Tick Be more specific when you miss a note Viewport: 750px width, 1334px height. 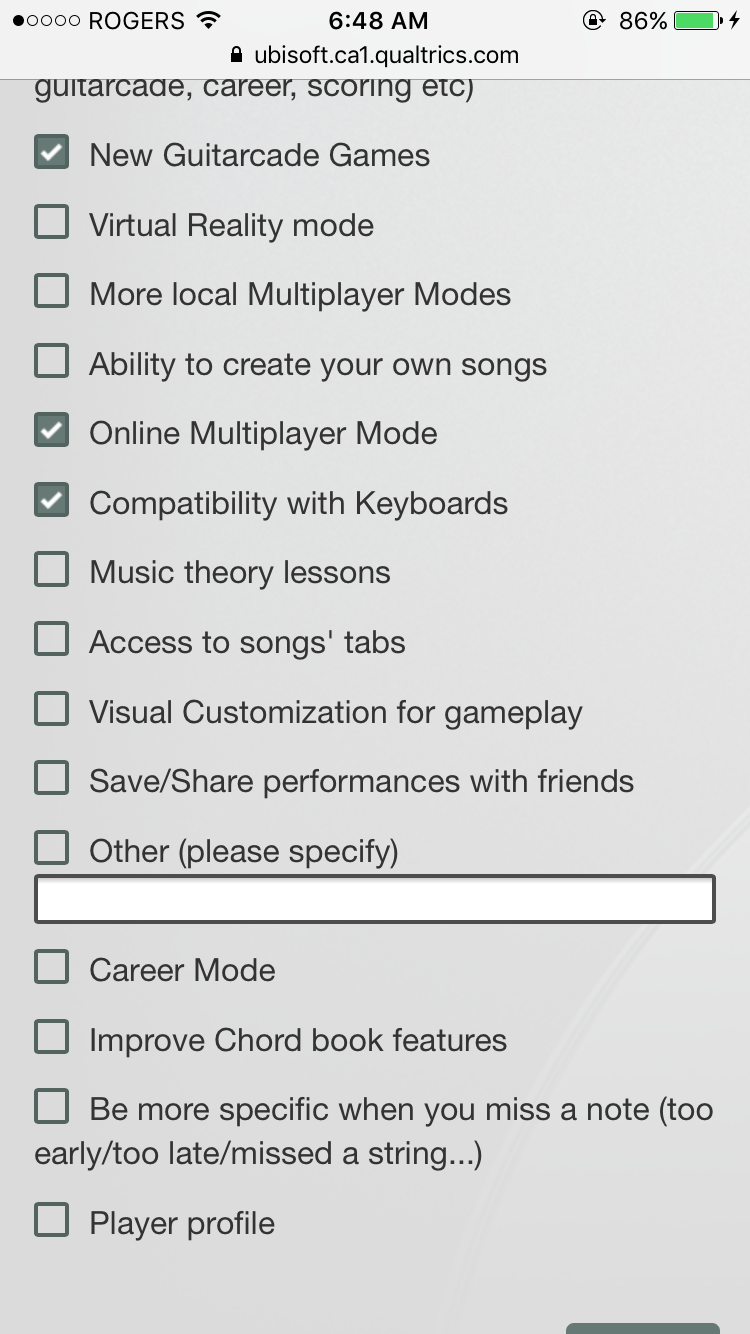(x=52, y=1106)
